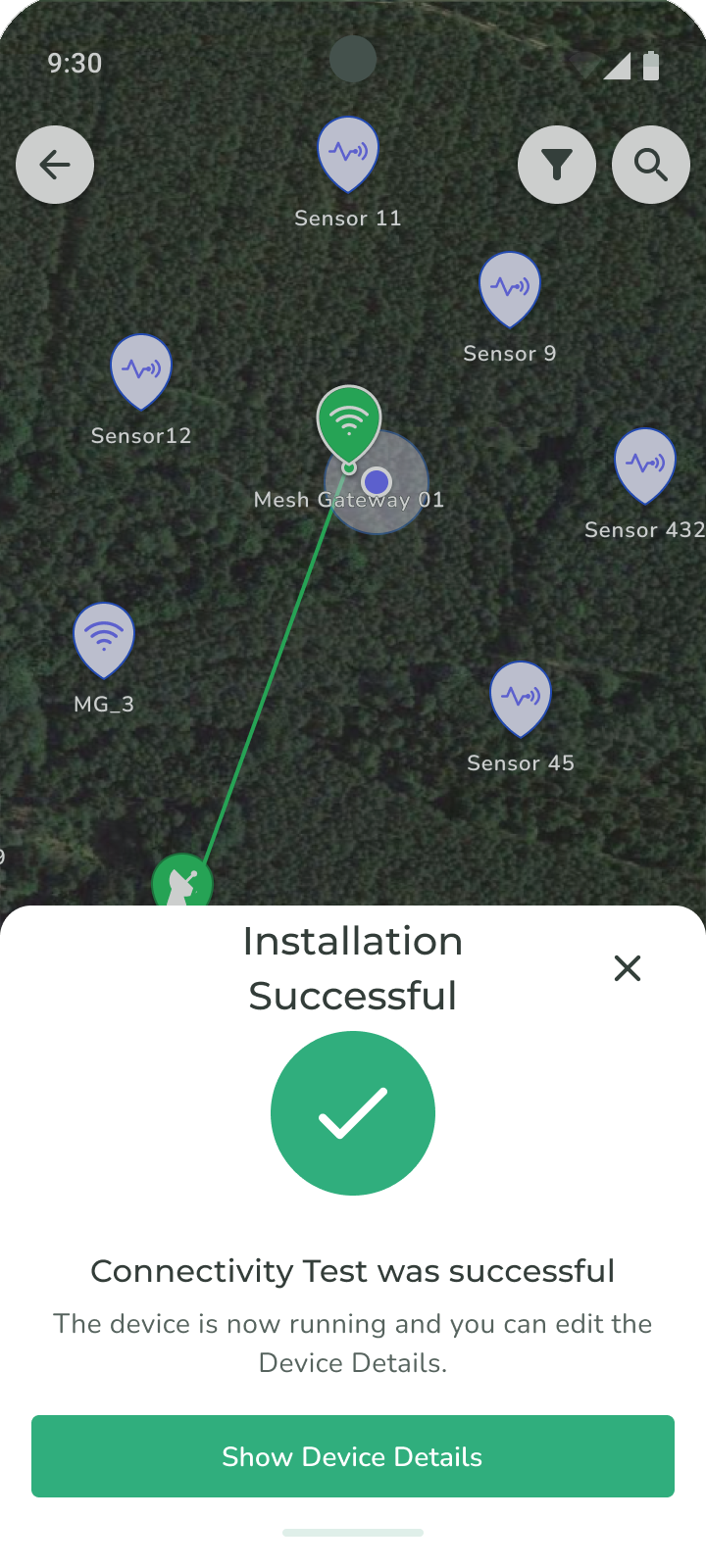The height and width of the screenshot is (1568, 706).
Task: Open the map filter options
Action: (x=557, y=165)
